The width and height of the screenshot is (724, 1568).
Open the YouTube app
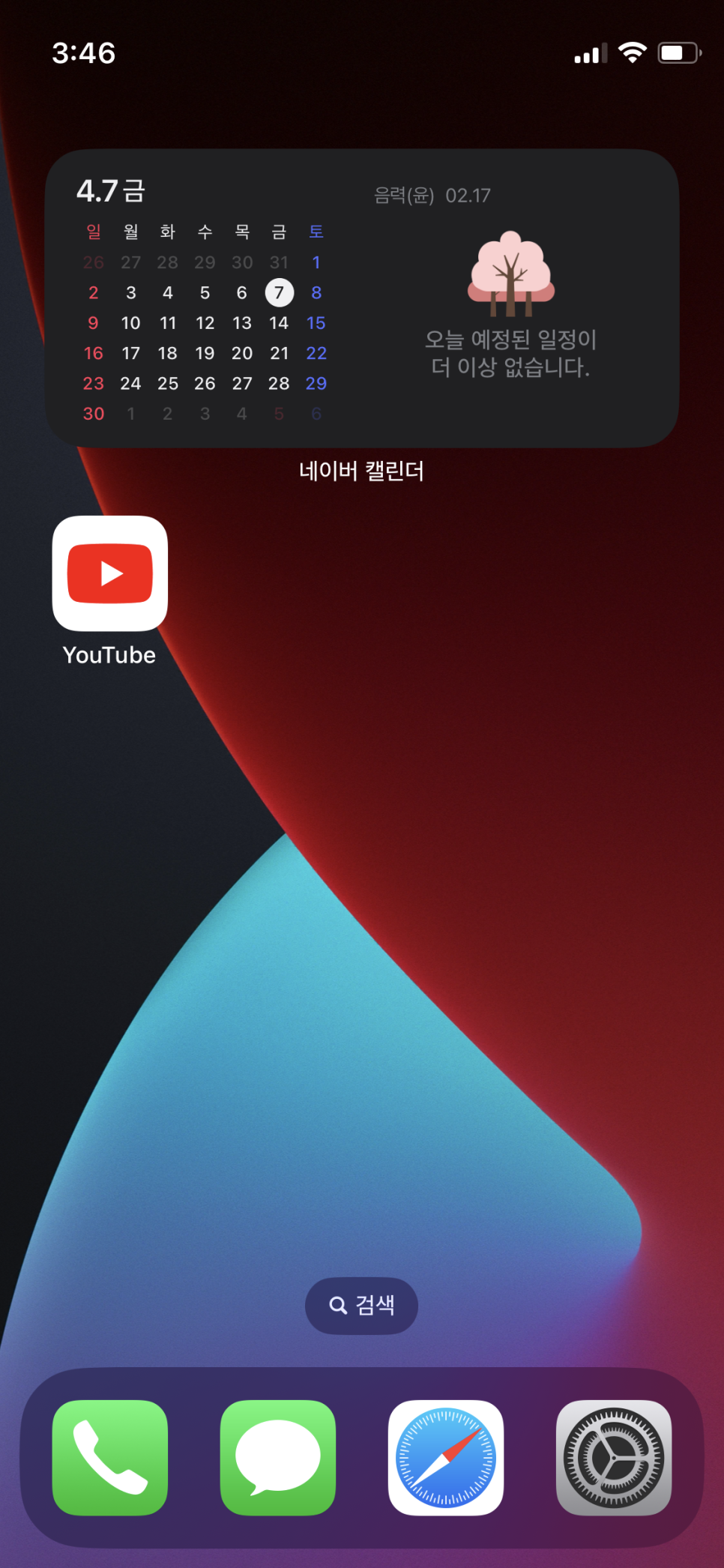tap(110, 573)
